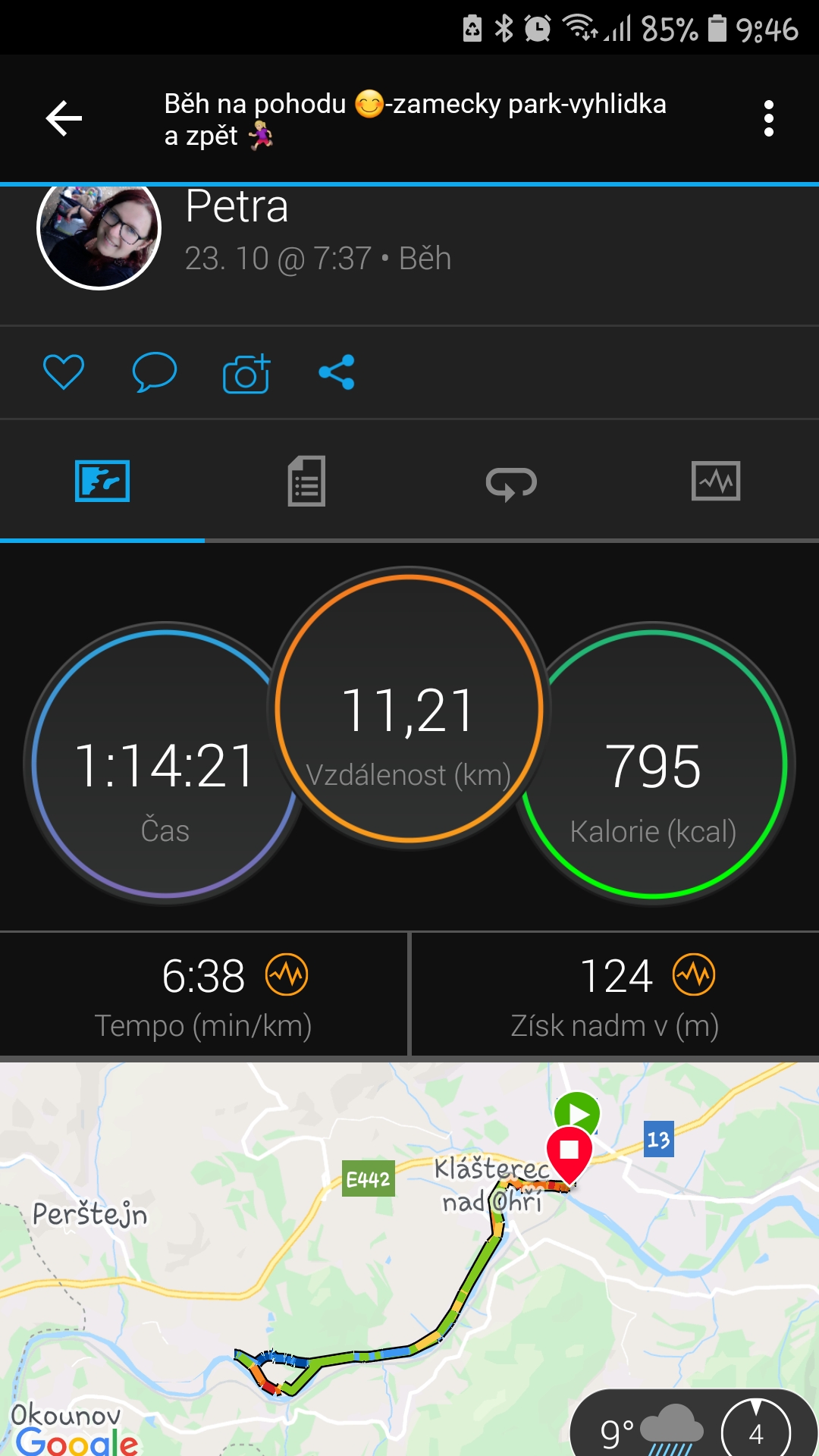819x1456 pixels.
Task: Select the map overview tab
Action: 102,481
